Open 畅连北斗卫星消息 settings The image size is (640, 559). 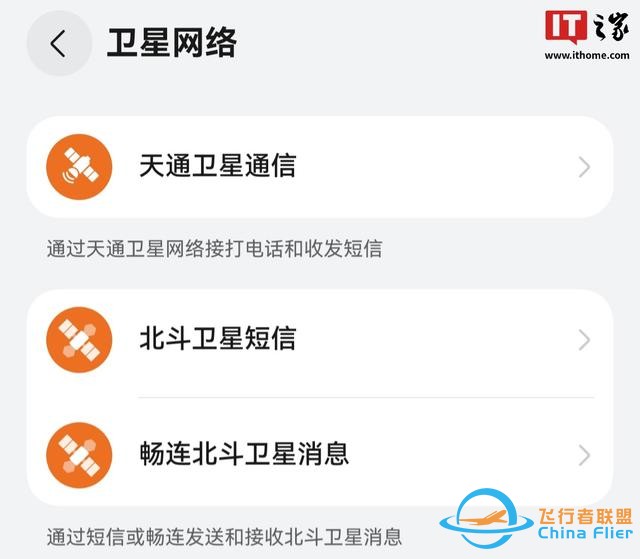tap(318, 455)
